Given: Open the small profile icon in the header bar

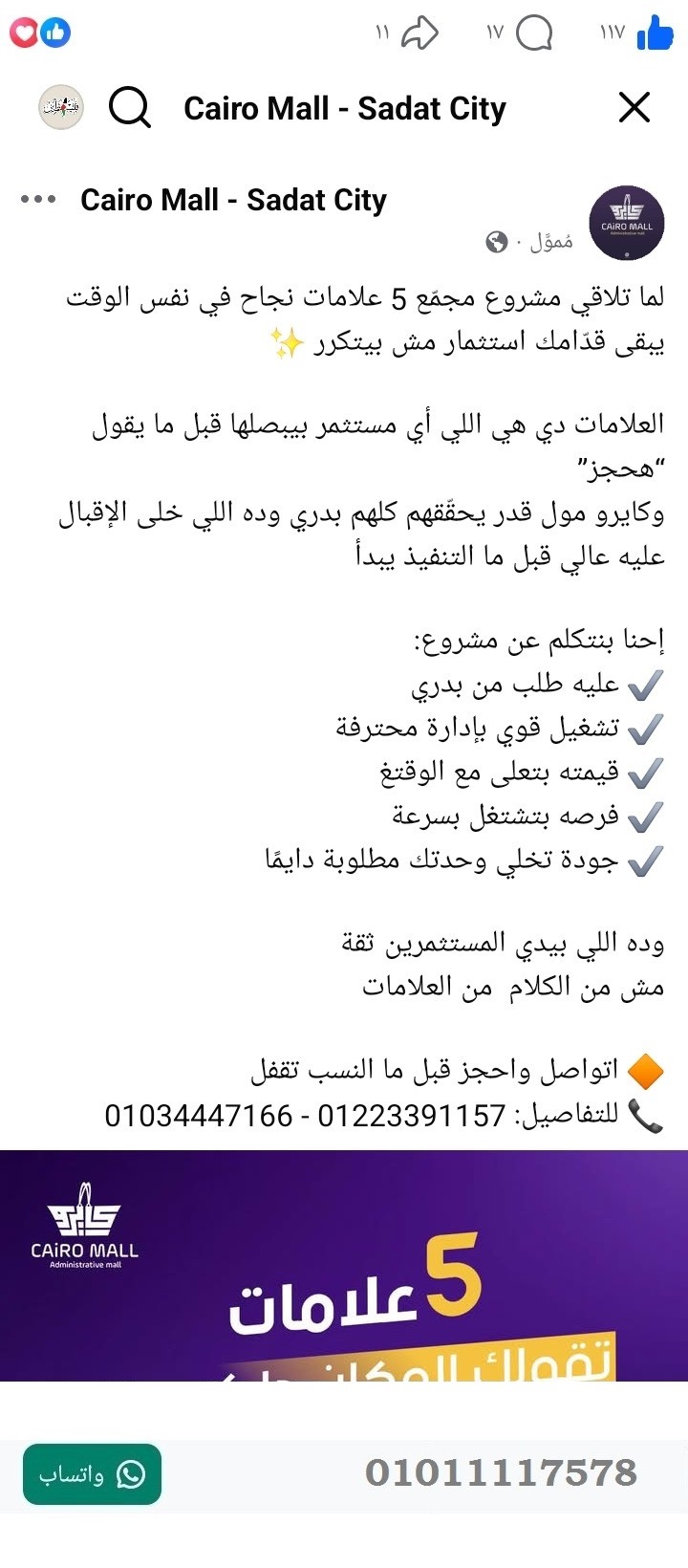Looking at the screenshot, I should pyautogui.click(x=60, y=106).
